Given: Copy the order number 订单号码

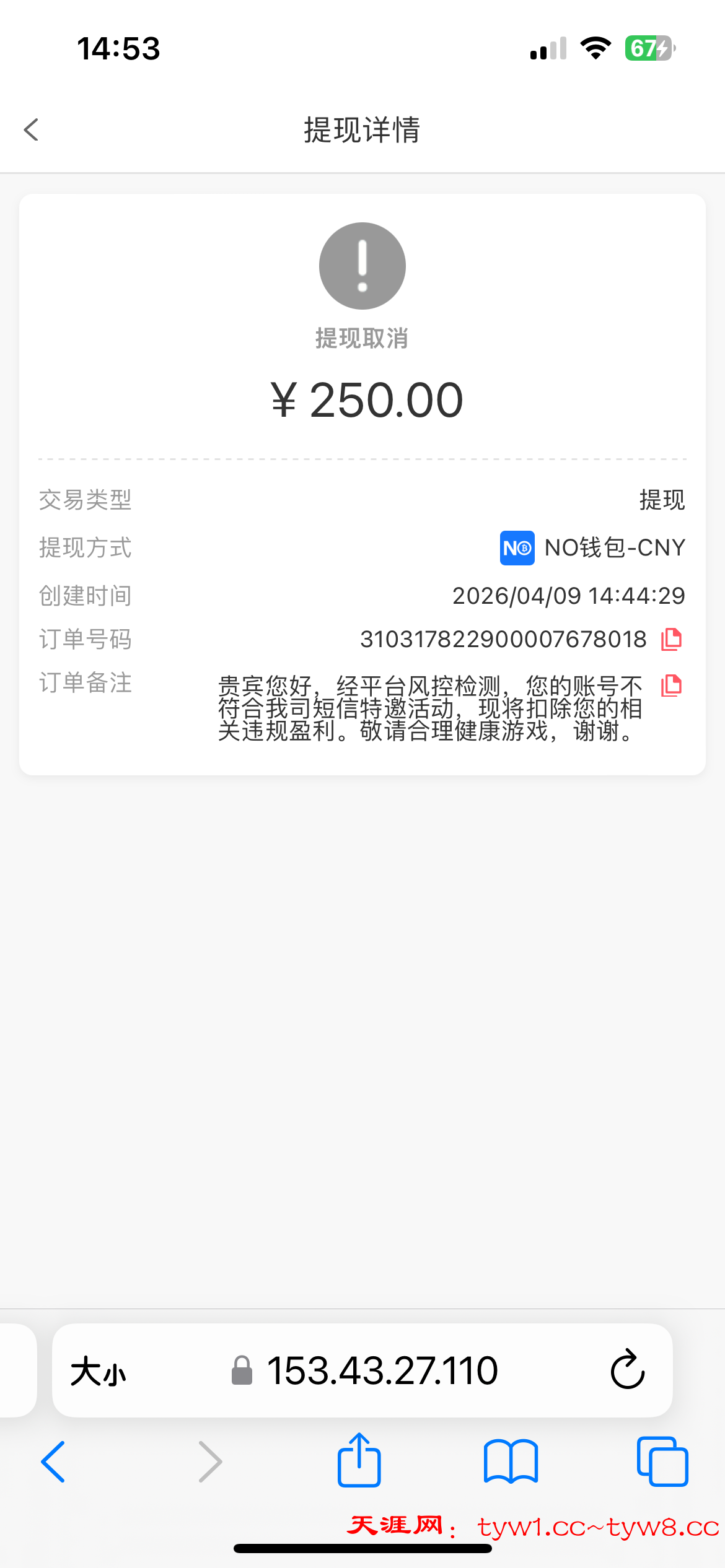Looking at the screenshot, I should click(671, 639).
